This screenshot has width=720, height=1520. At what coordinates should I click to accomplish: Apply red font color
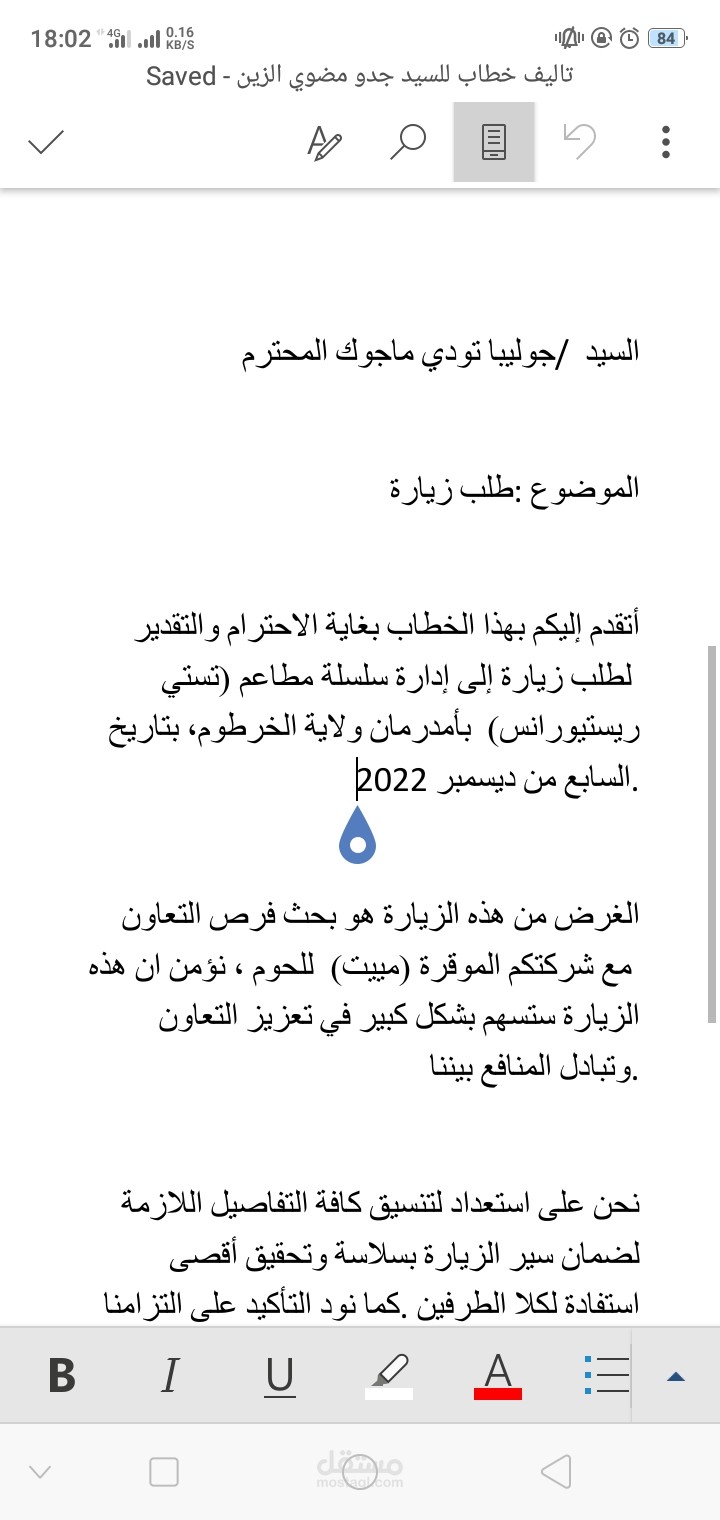point(497,1376)
